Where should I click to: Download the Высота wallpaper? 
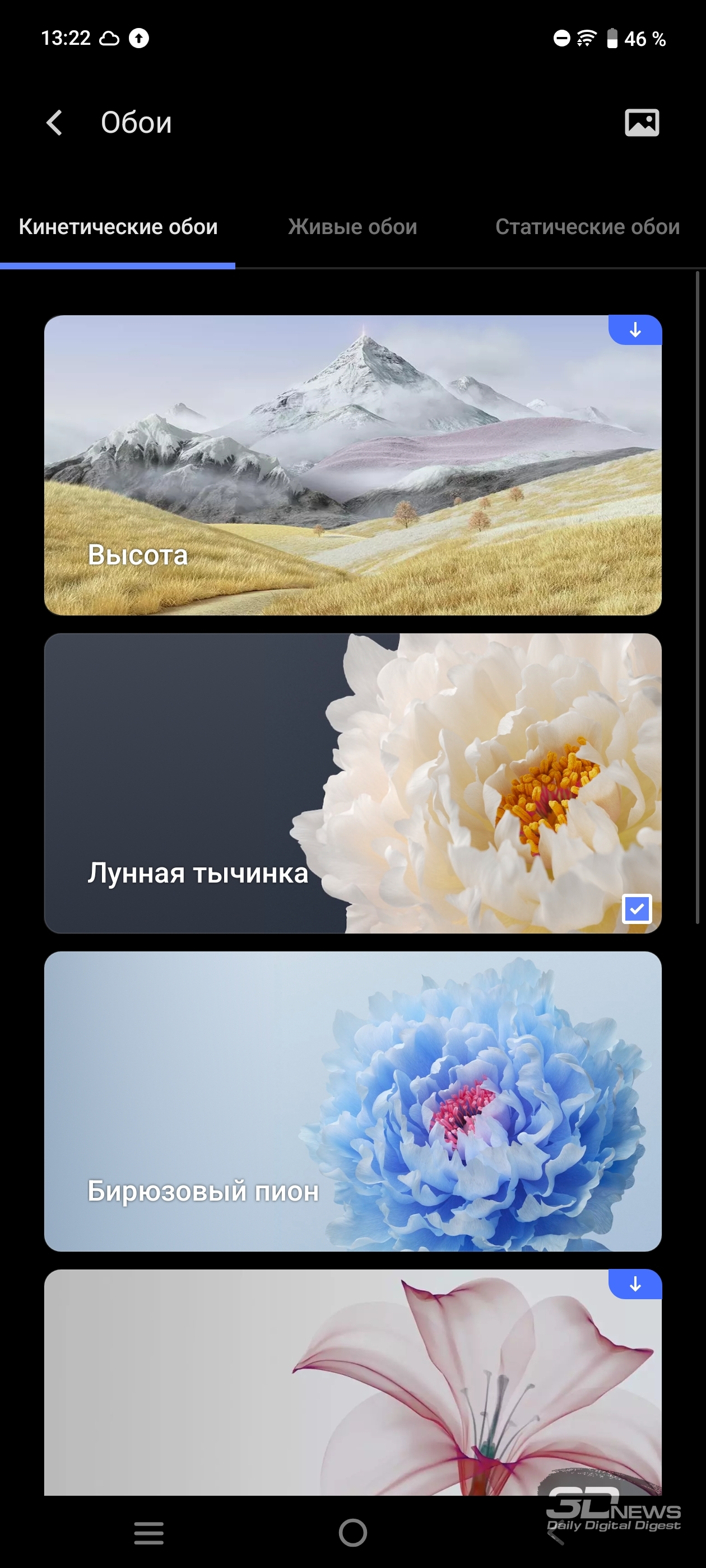[x=635, y=330]
